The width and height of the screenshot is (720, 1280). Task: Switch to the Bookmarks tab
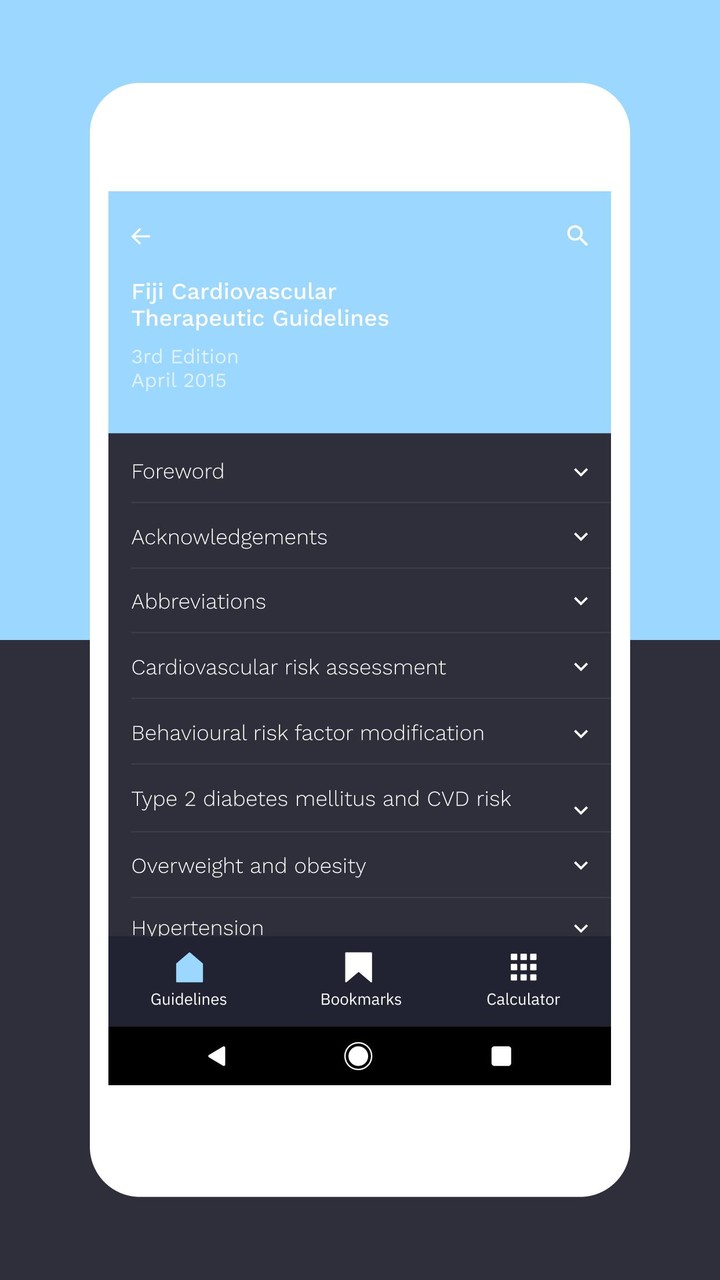(360, 998)
